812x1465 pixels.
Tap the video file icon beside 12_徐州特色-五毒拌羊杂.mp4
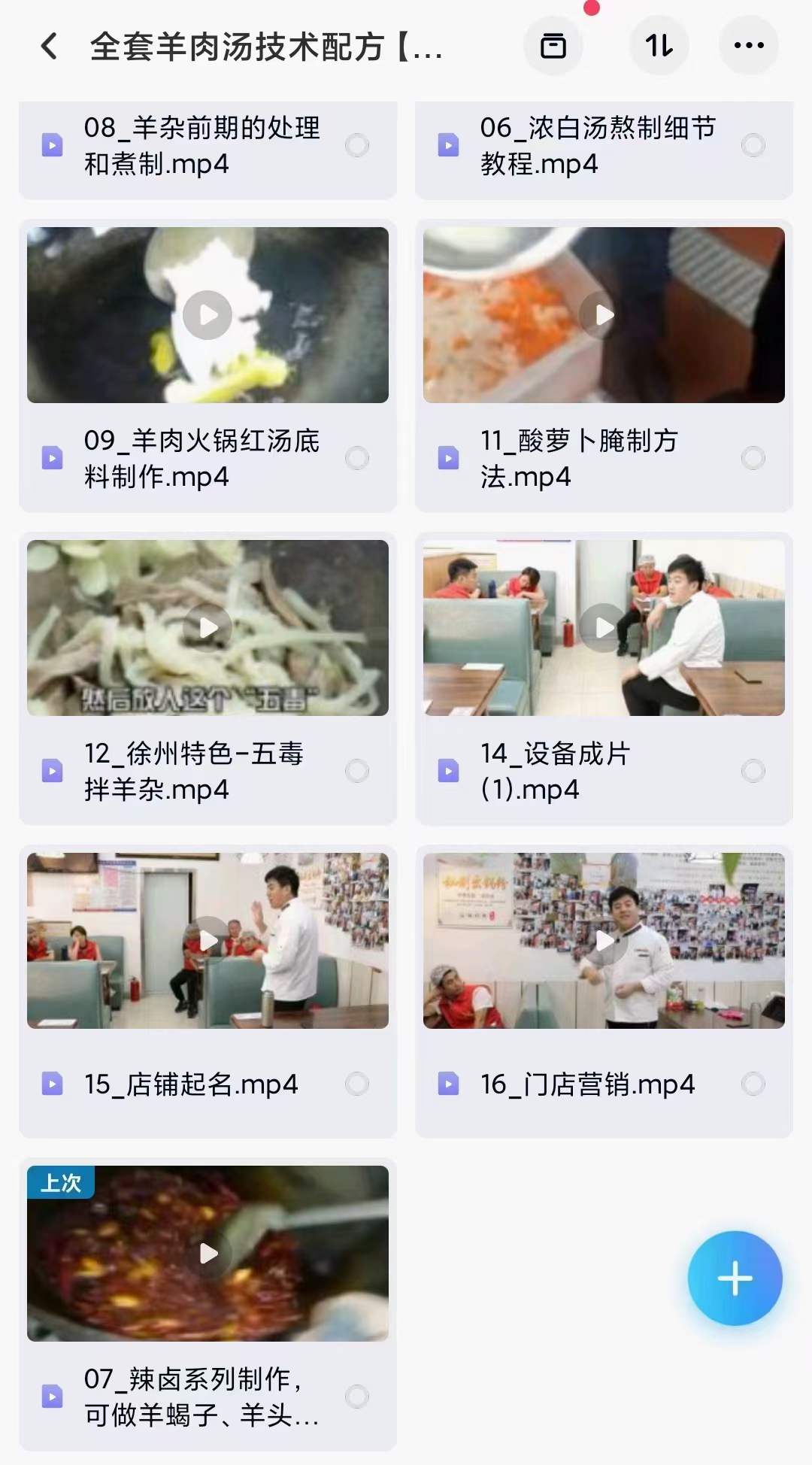coord(51,771)
